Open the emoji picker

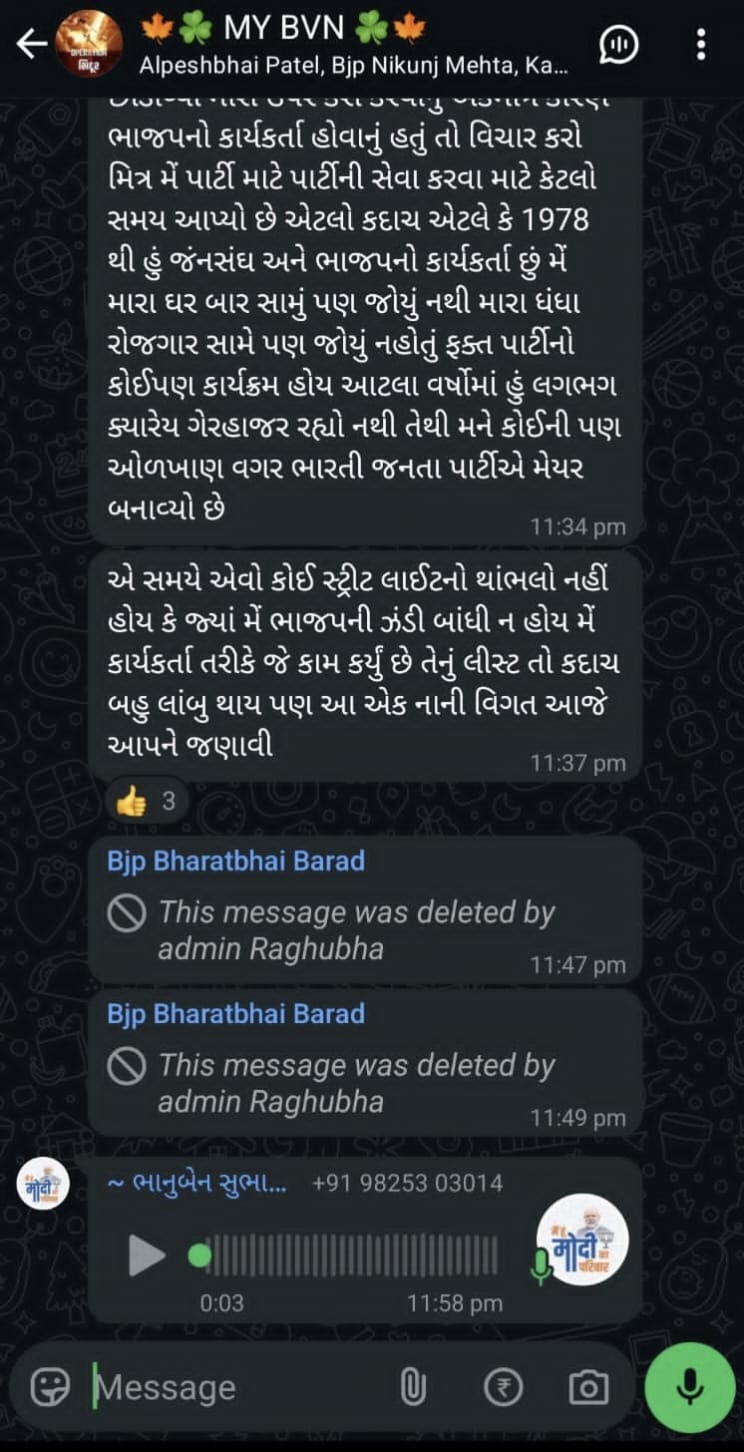[49, 1387]
